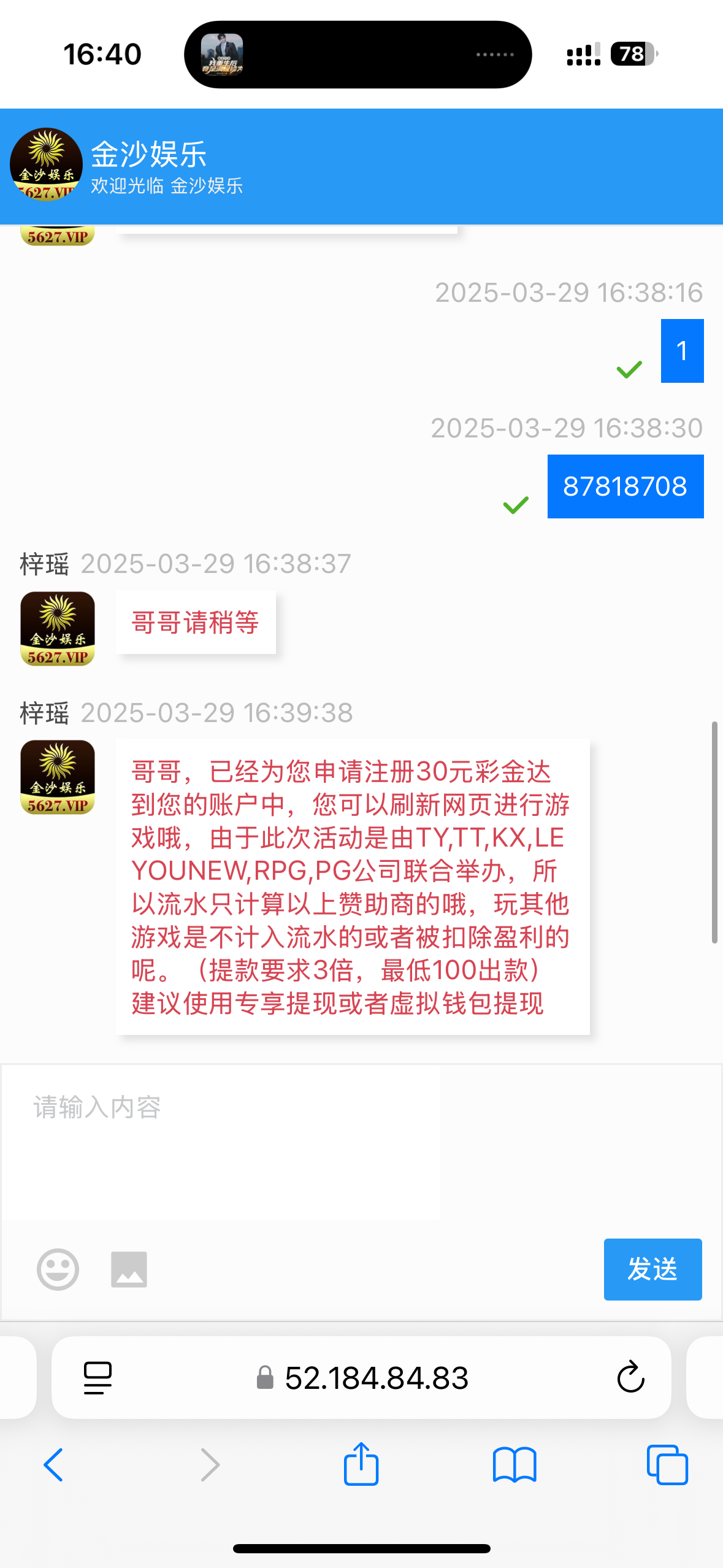Open Safari bookmarks

click(515, 1465)
